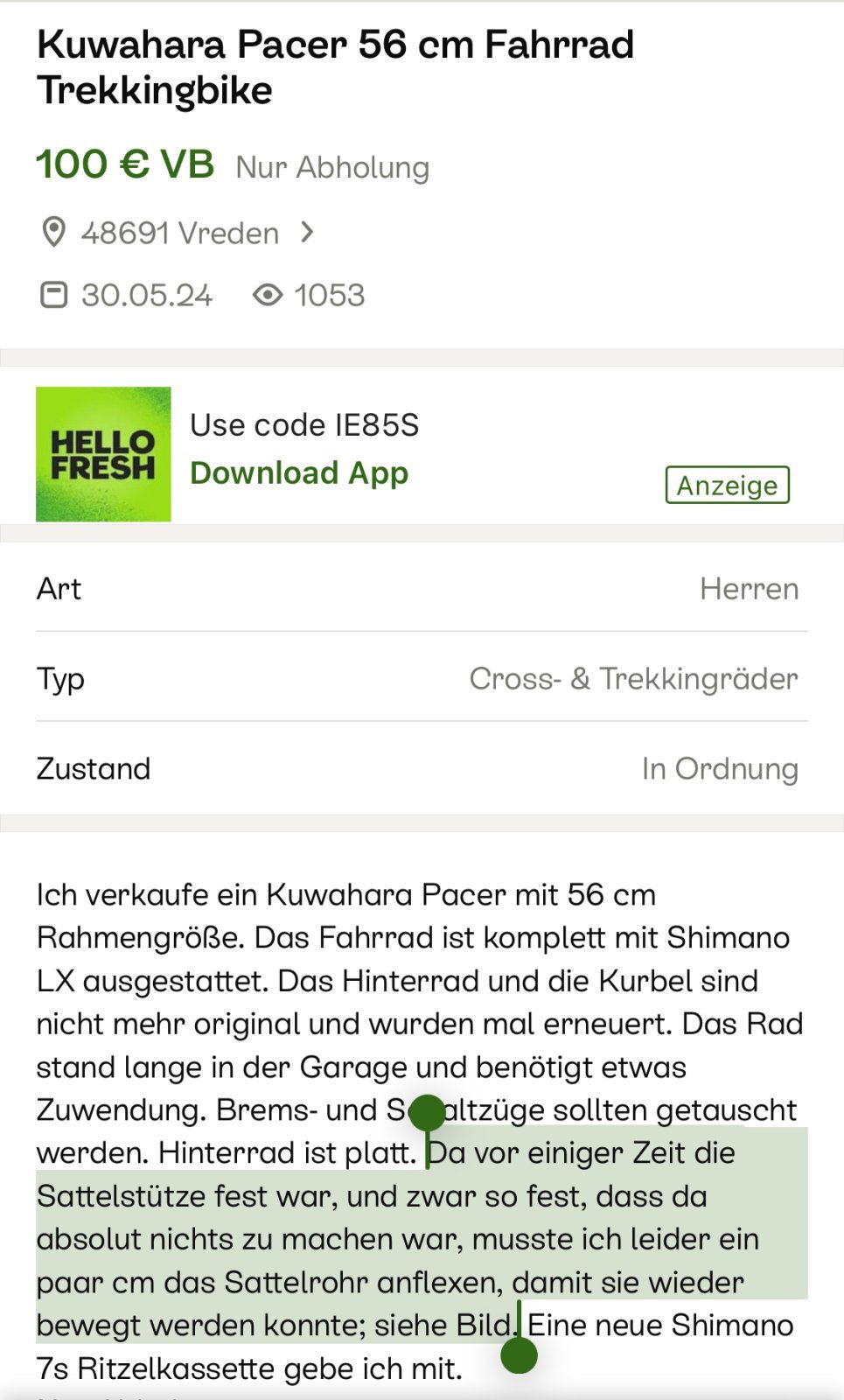Tap the Anzeige ad label

pos(727,485)
